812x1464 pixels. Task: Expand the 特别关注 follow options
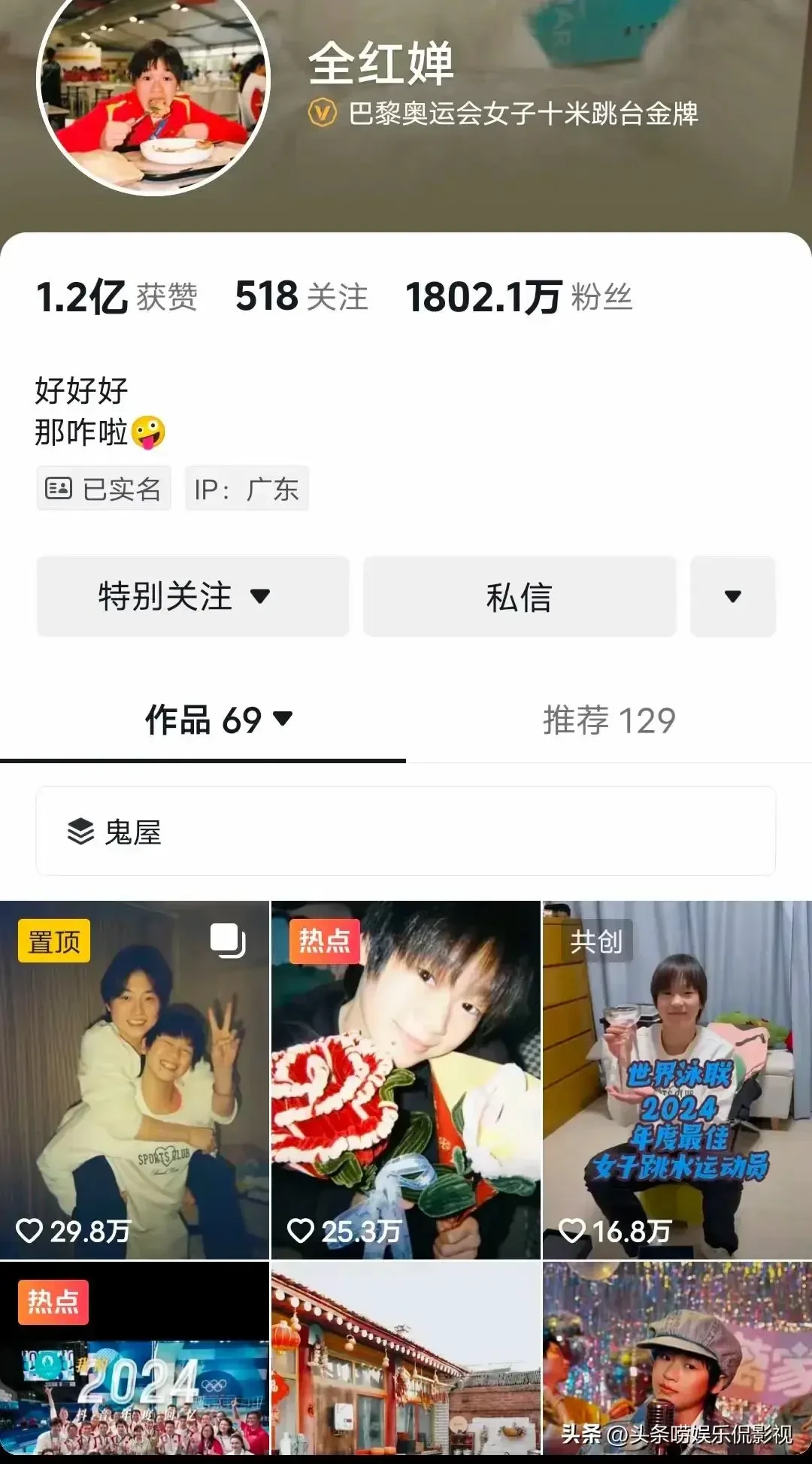192,596
